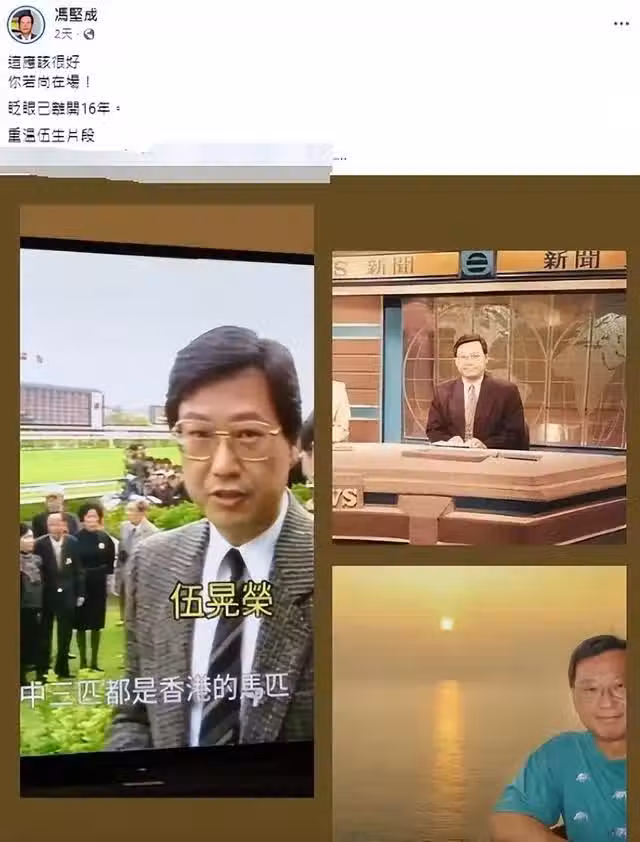Viewport: 640px width, 842px height.
Task: Open the post's overflow menu
Action: point(621,24)
